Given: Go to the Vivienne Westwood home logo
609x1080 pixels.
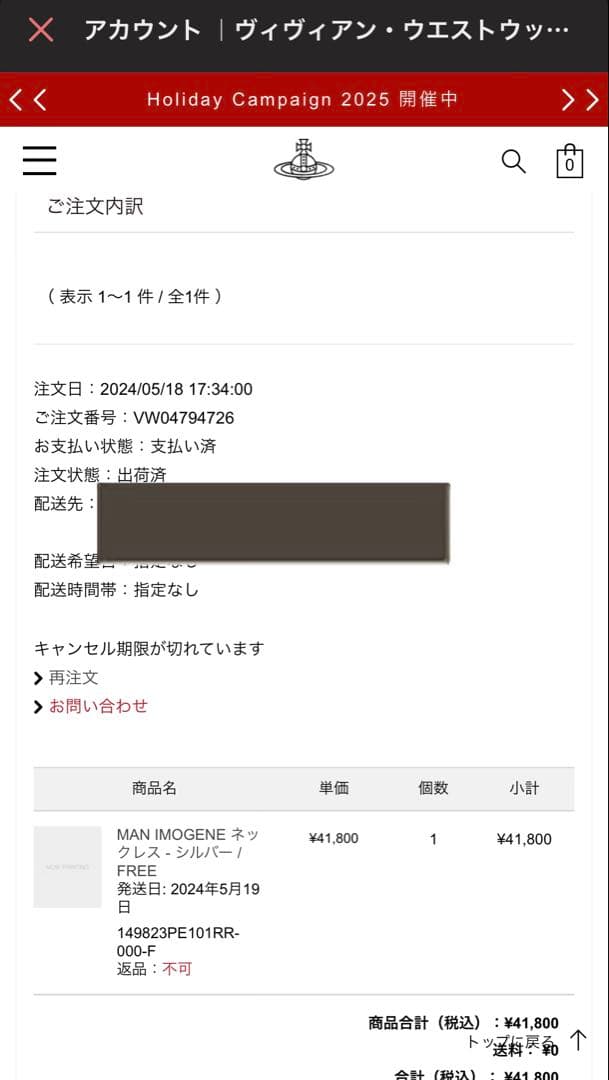Looking at the screenshot, I should (x=303, y=160).
